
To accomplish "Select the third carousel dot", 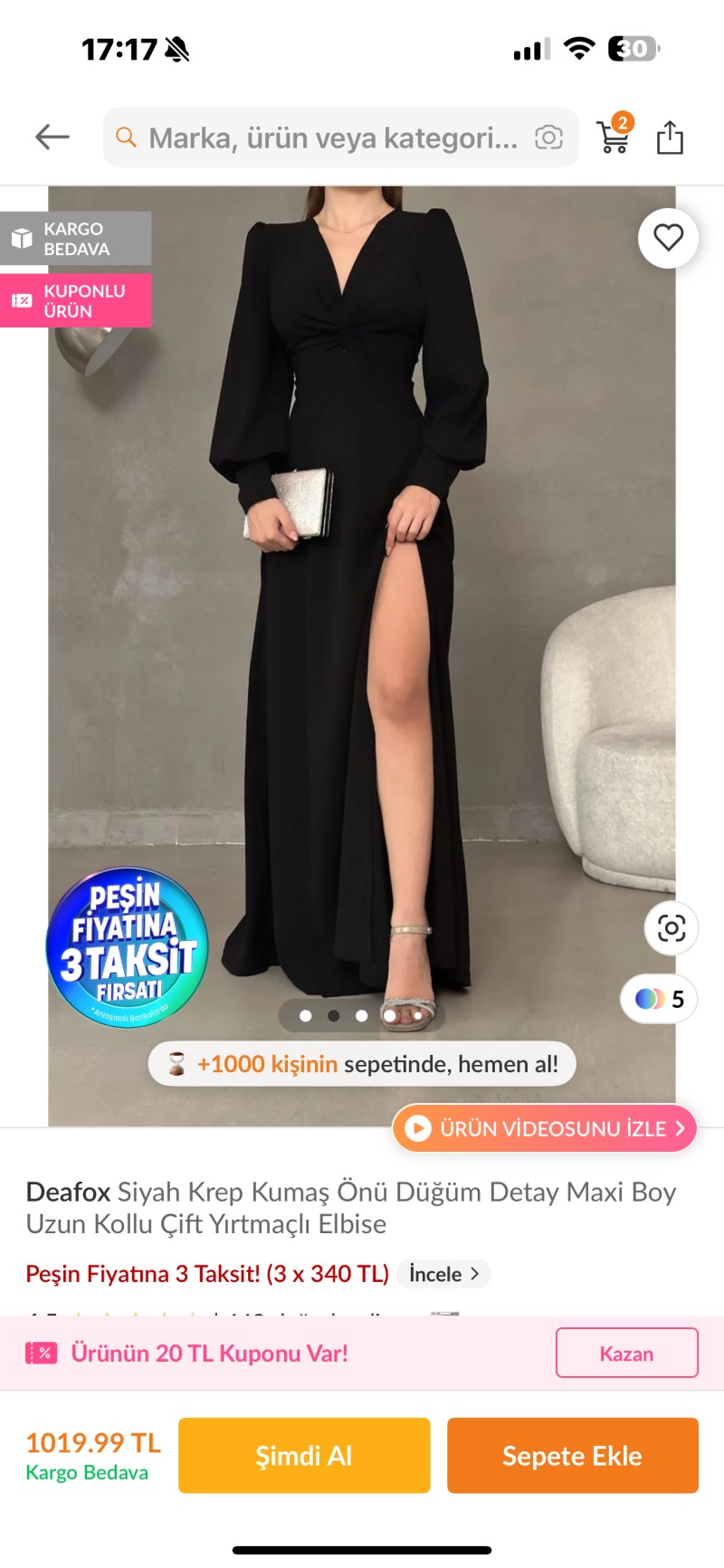I will [362, 1016].
